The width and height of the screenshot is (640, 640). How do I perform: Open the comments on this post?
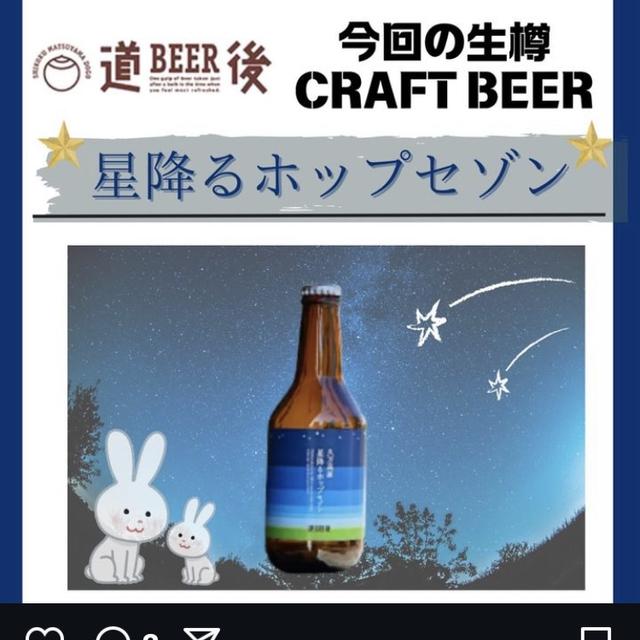pos(112,634)
